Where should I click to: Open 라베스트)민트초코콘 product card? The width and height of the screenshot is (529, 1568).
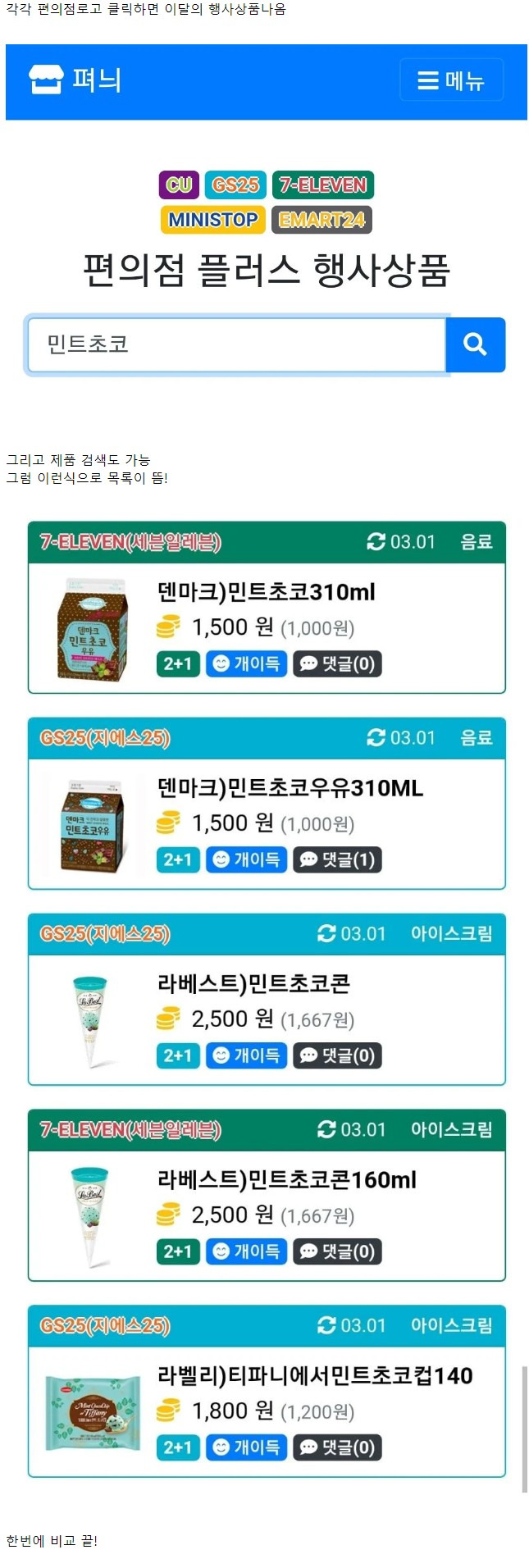click(267, 1000)
